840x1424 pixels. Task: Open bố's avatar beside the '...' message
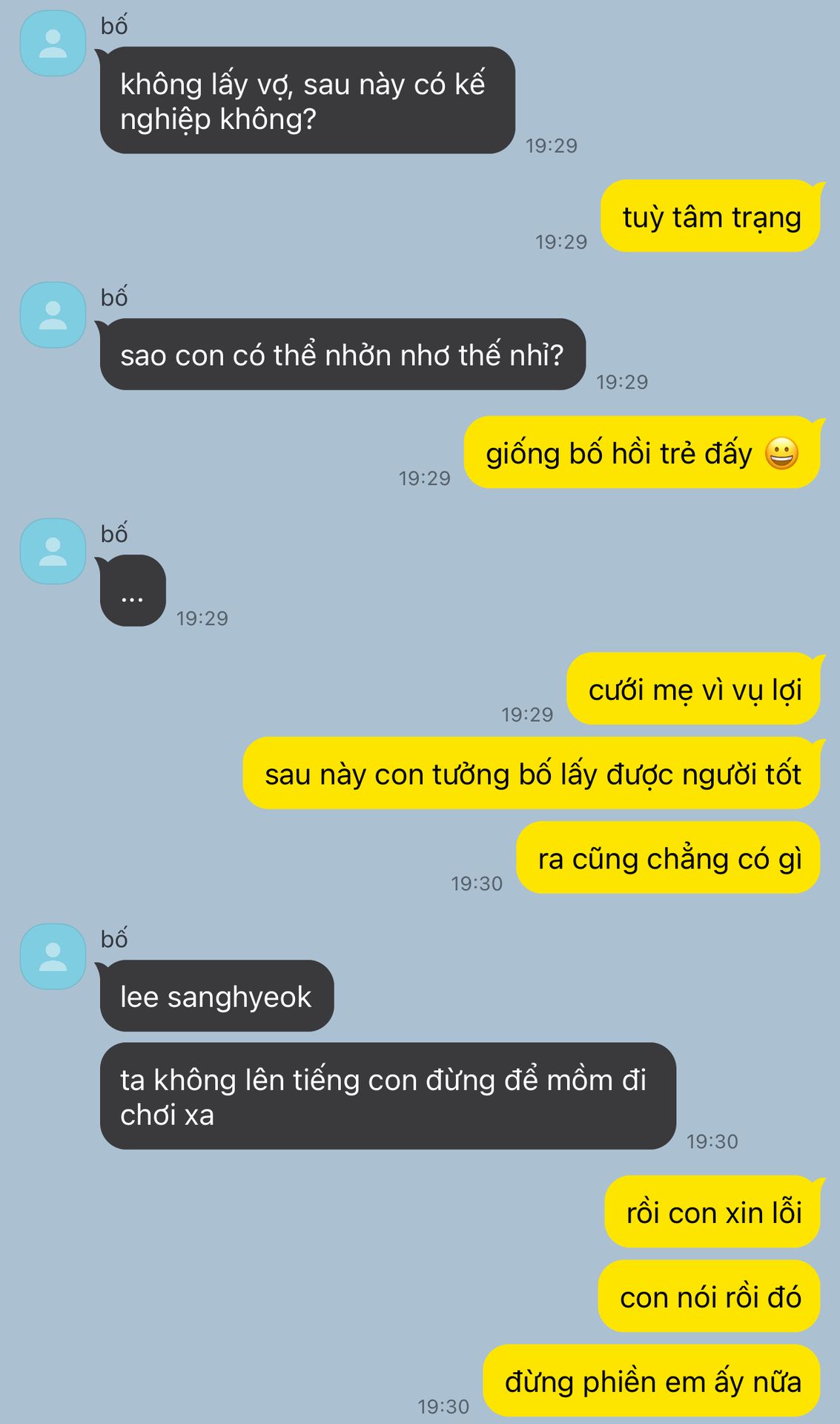53,551
